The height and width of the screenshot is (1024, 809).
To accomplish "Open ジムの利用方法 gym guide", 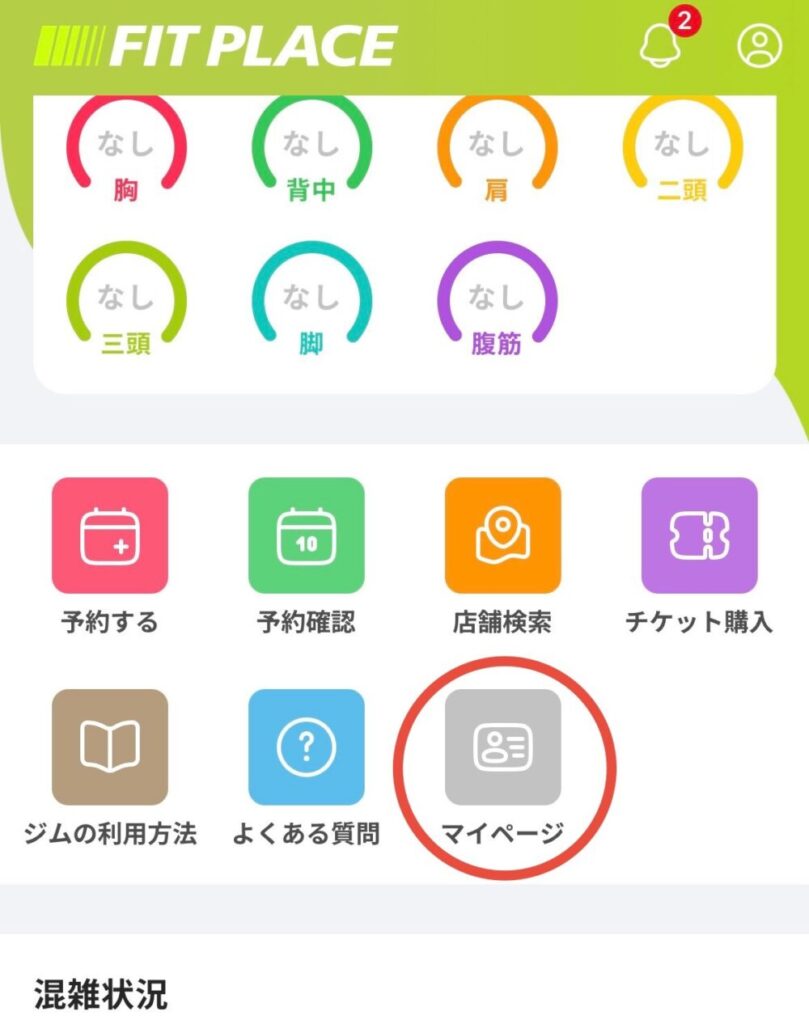I will 110,747.
